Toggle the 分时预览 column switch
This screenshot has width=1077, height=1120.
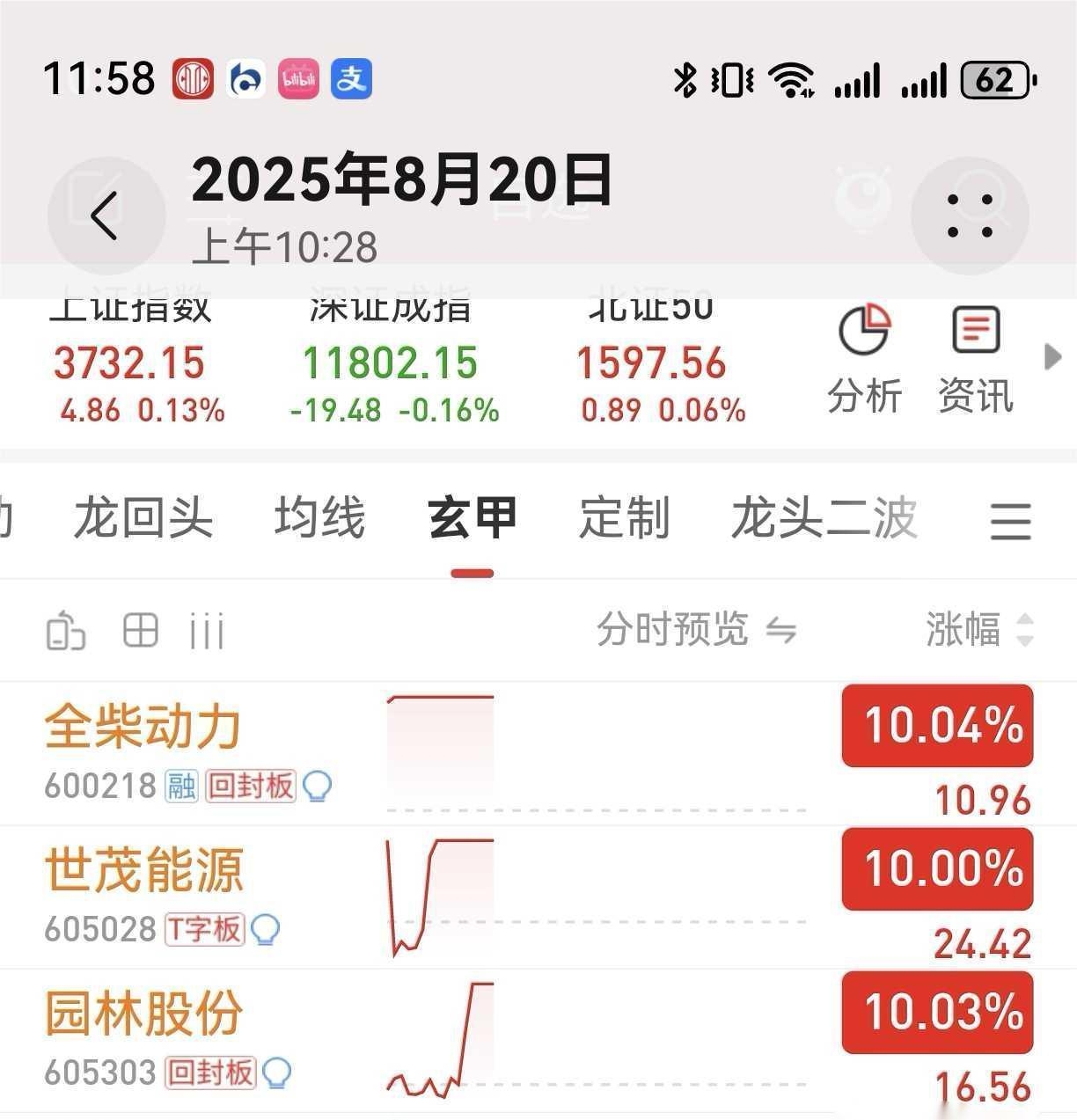pos(696,630)
